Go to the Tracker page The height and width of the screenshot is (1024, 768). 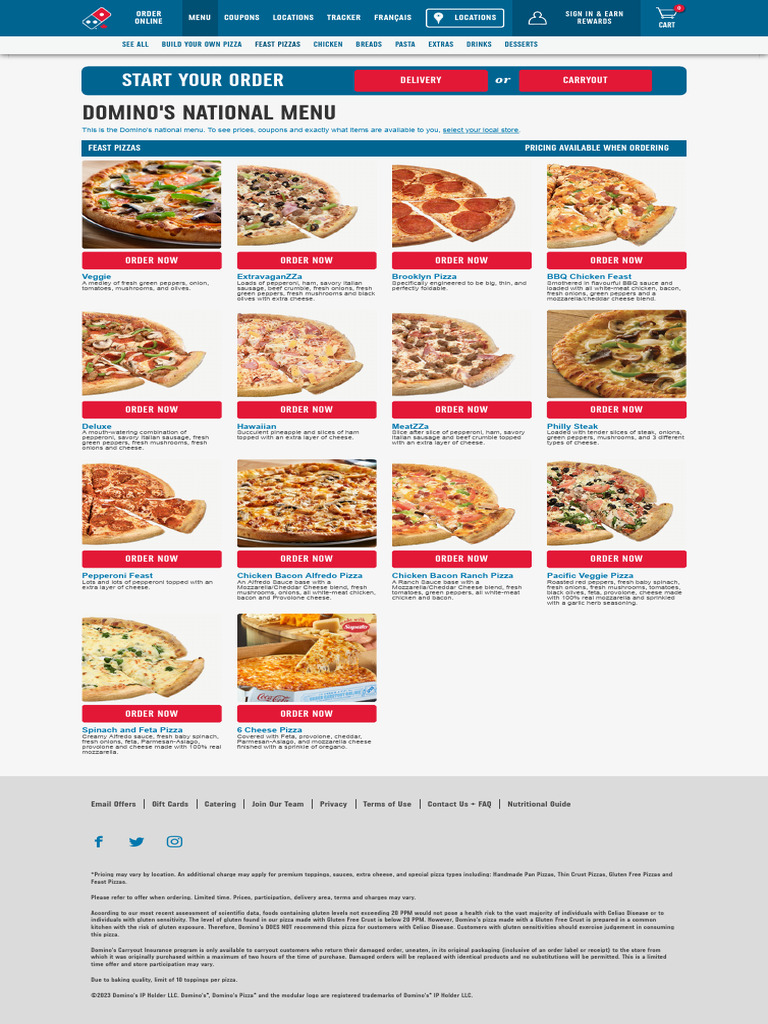(x=344, y=18)
